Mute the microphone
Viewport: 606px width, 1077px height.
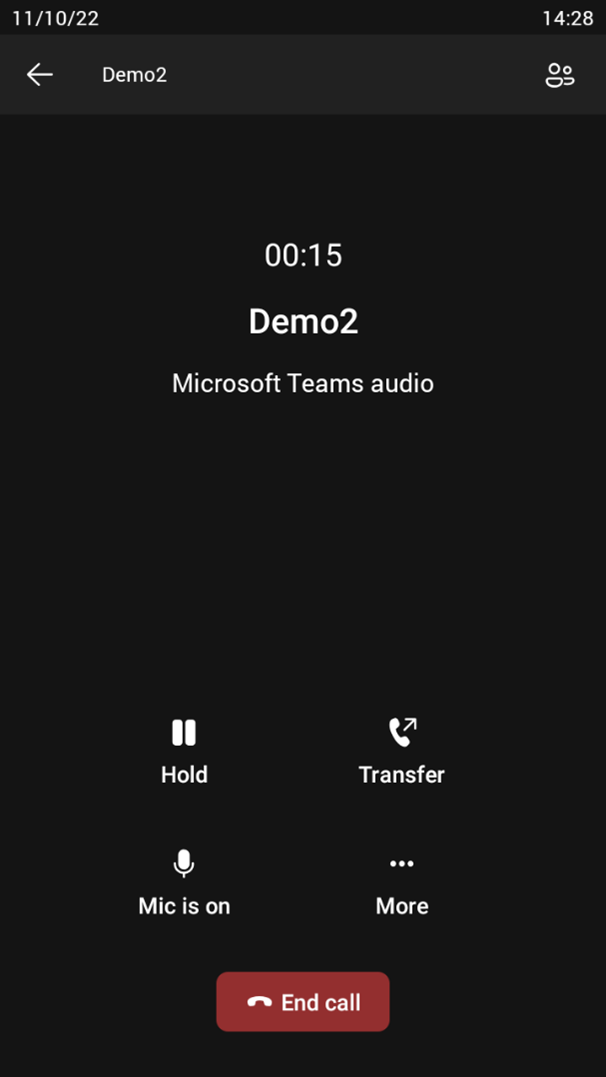[x=184, y=883]
